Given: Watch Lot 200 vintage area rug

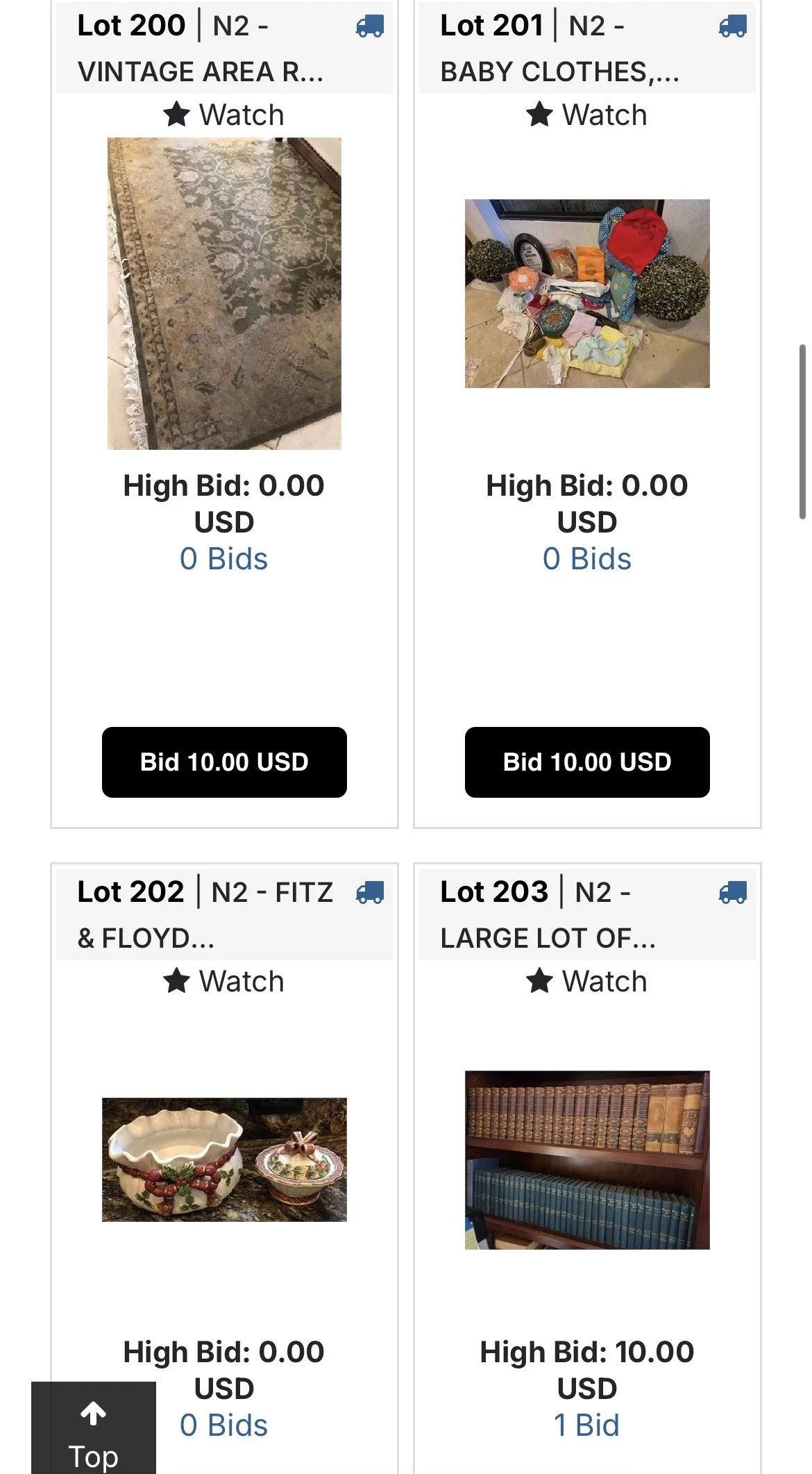Looking at the screenshot, I should point(223,115).
